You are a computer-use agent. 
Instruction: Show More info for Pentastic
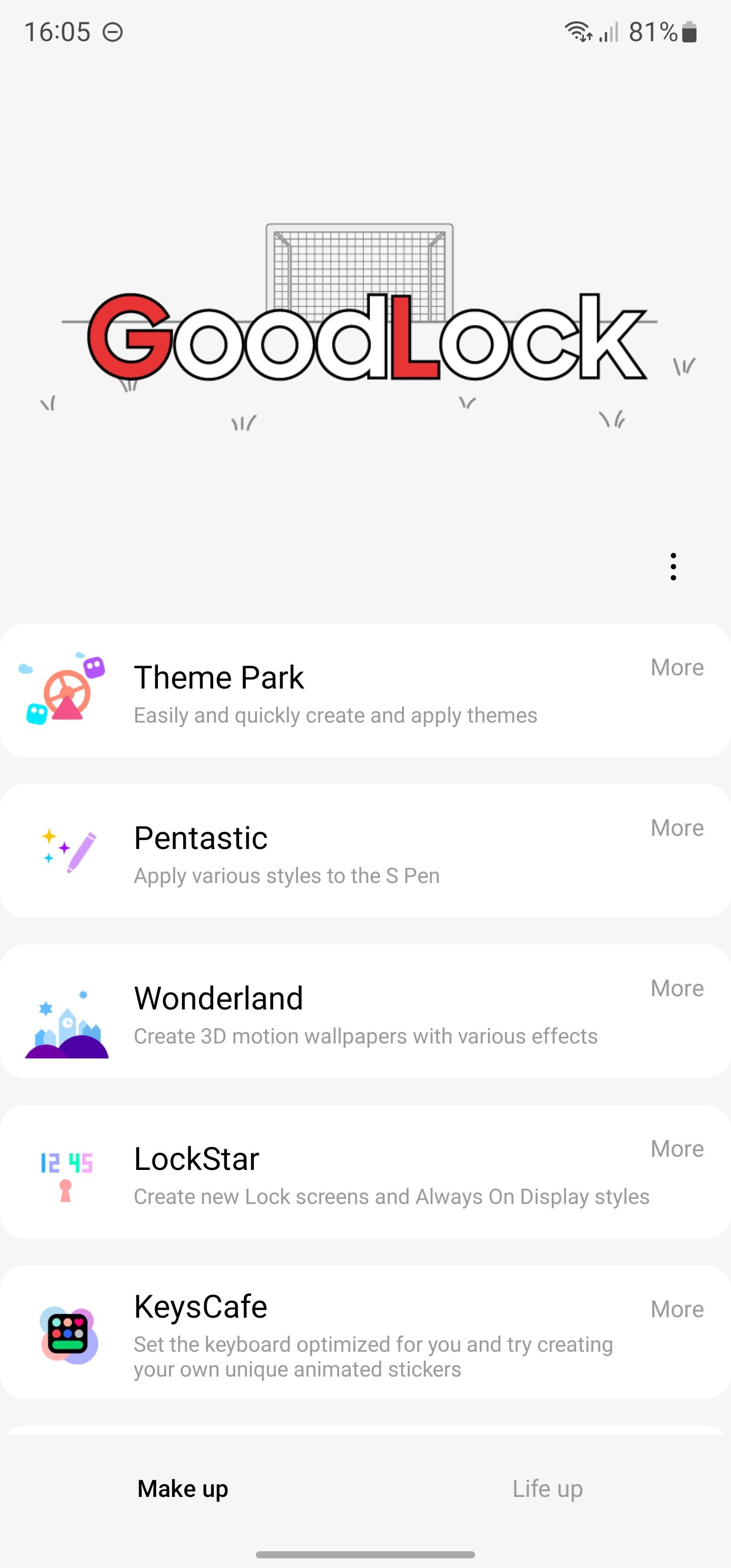tap(677, 829)
